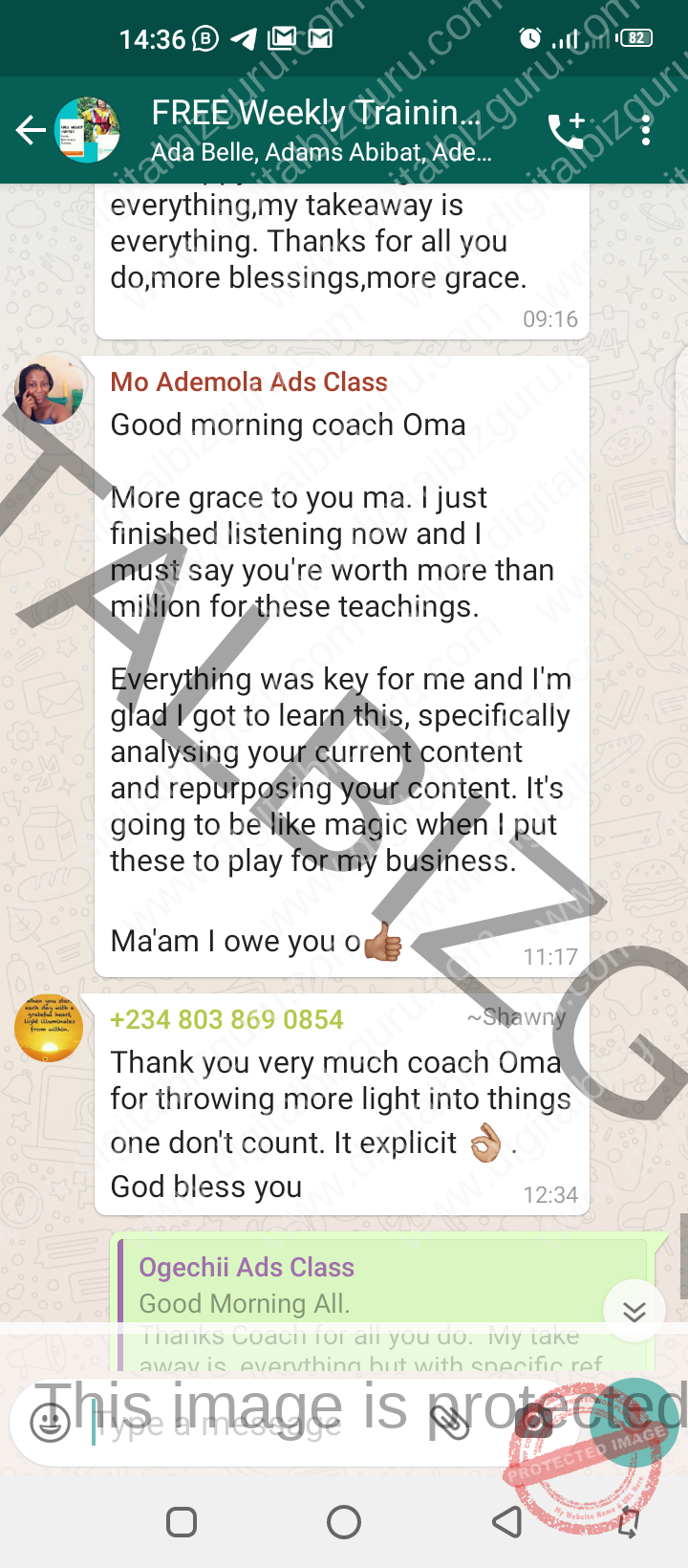
Task: Open the camera from message bar
Action: (533, 1423)
